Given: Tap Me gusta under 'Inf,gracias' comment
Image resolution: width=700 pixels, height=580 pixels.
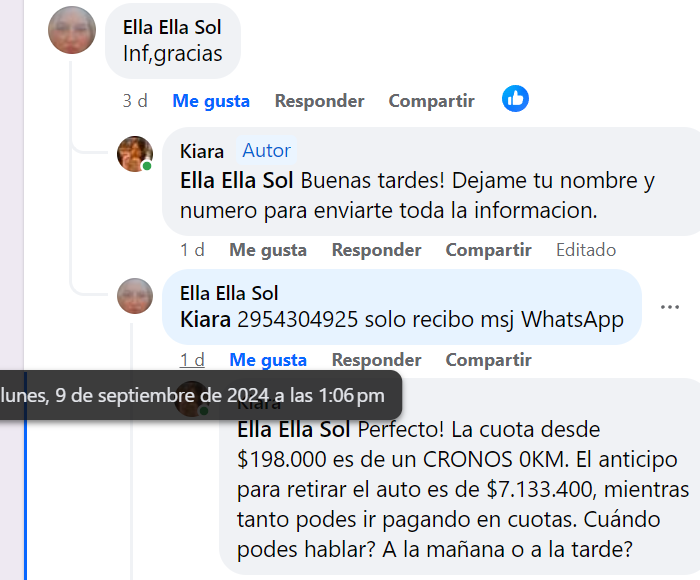Looking at the screenshot, I should (x=211, y=101).
